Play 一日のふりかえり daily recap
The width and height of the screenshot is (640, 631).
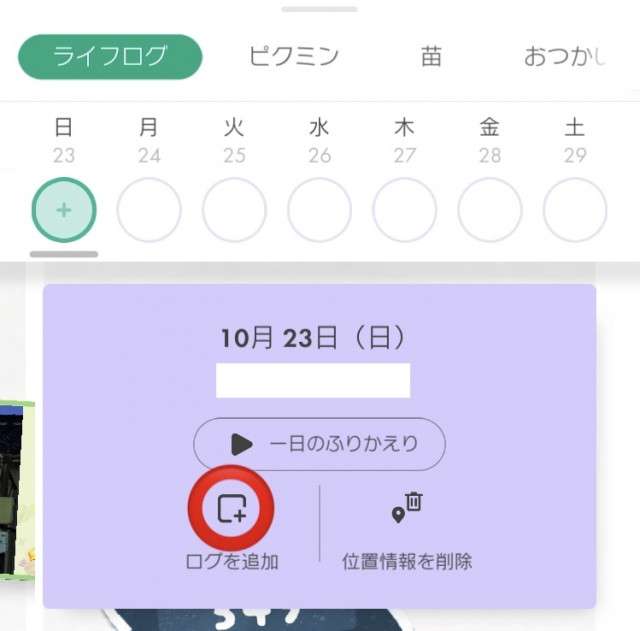(319, 444)
